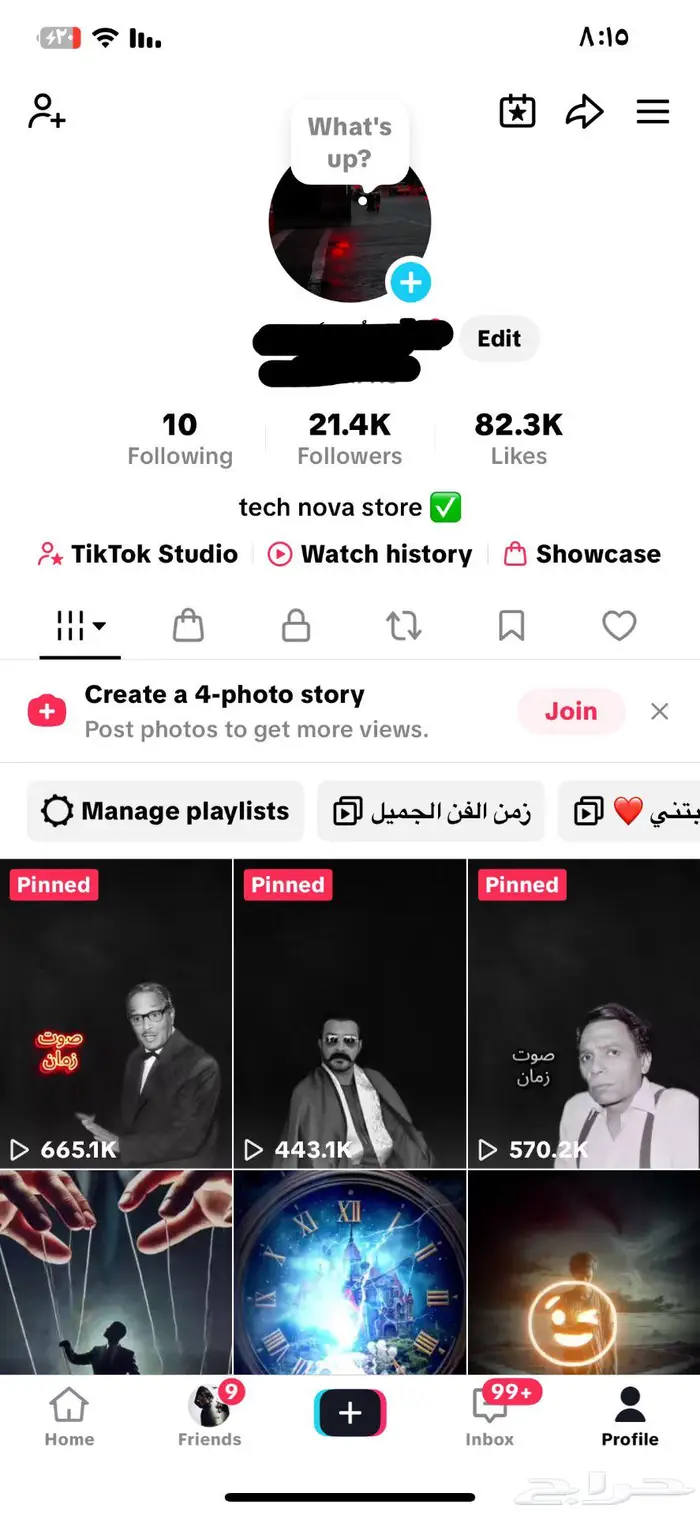Tap Manage playlists
Screen dimensions: 700x1515
point(165,811)
